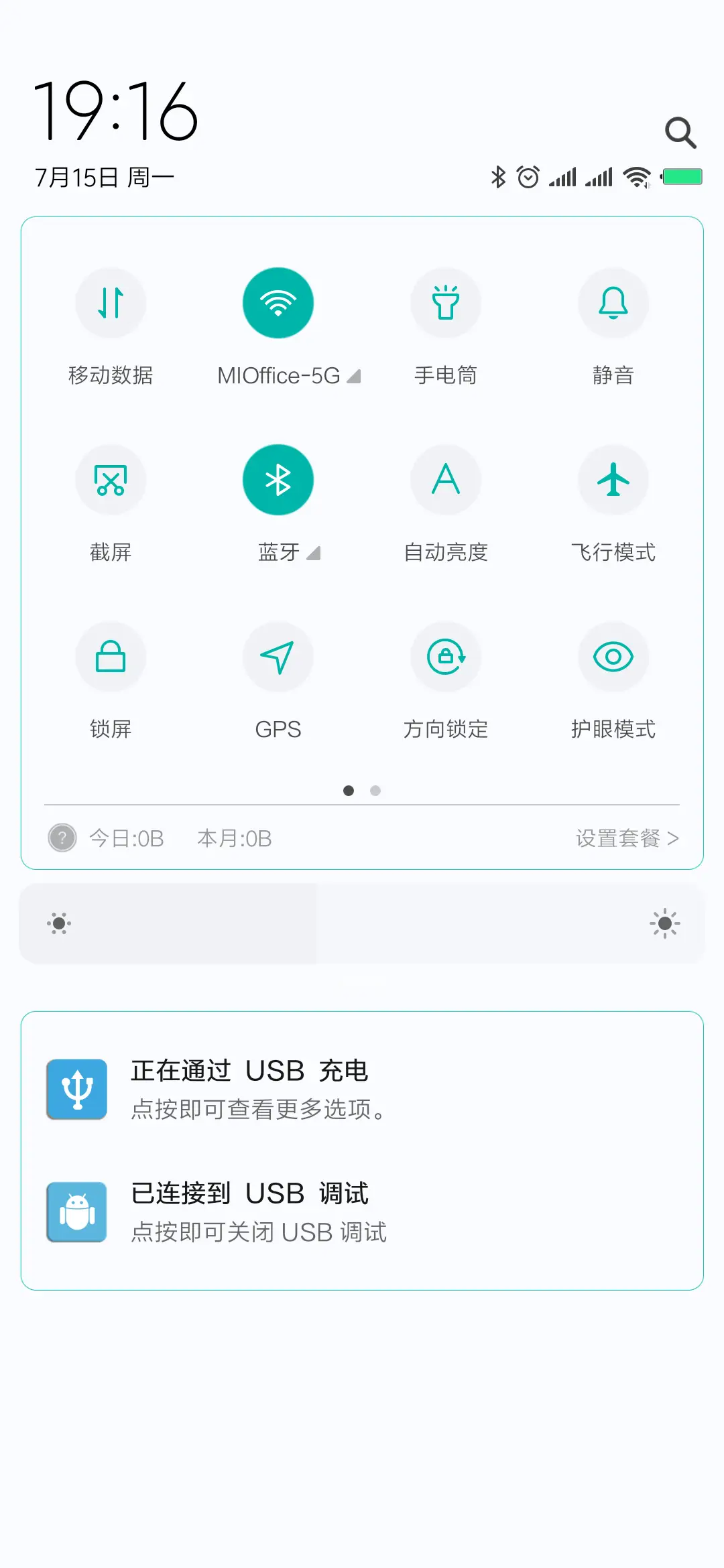724x1568 pixels.
Task: Enable Airplane mode
Action: point(613,480)
